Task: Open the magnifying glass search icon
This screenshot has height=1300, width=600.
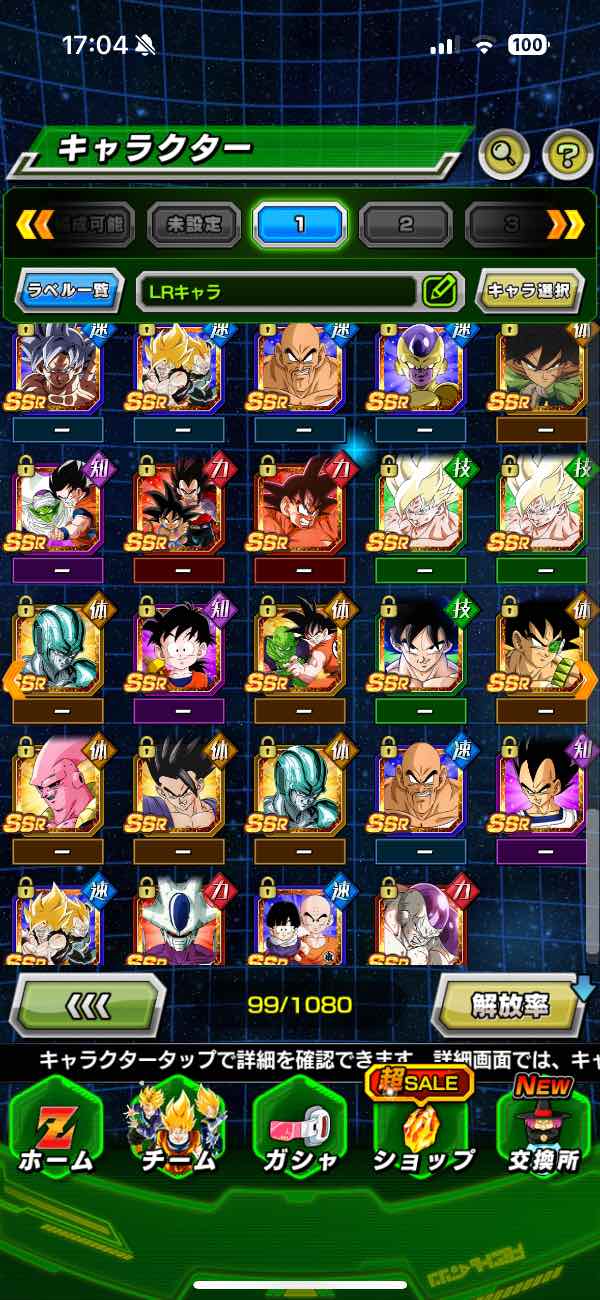Action: [504, 153]
